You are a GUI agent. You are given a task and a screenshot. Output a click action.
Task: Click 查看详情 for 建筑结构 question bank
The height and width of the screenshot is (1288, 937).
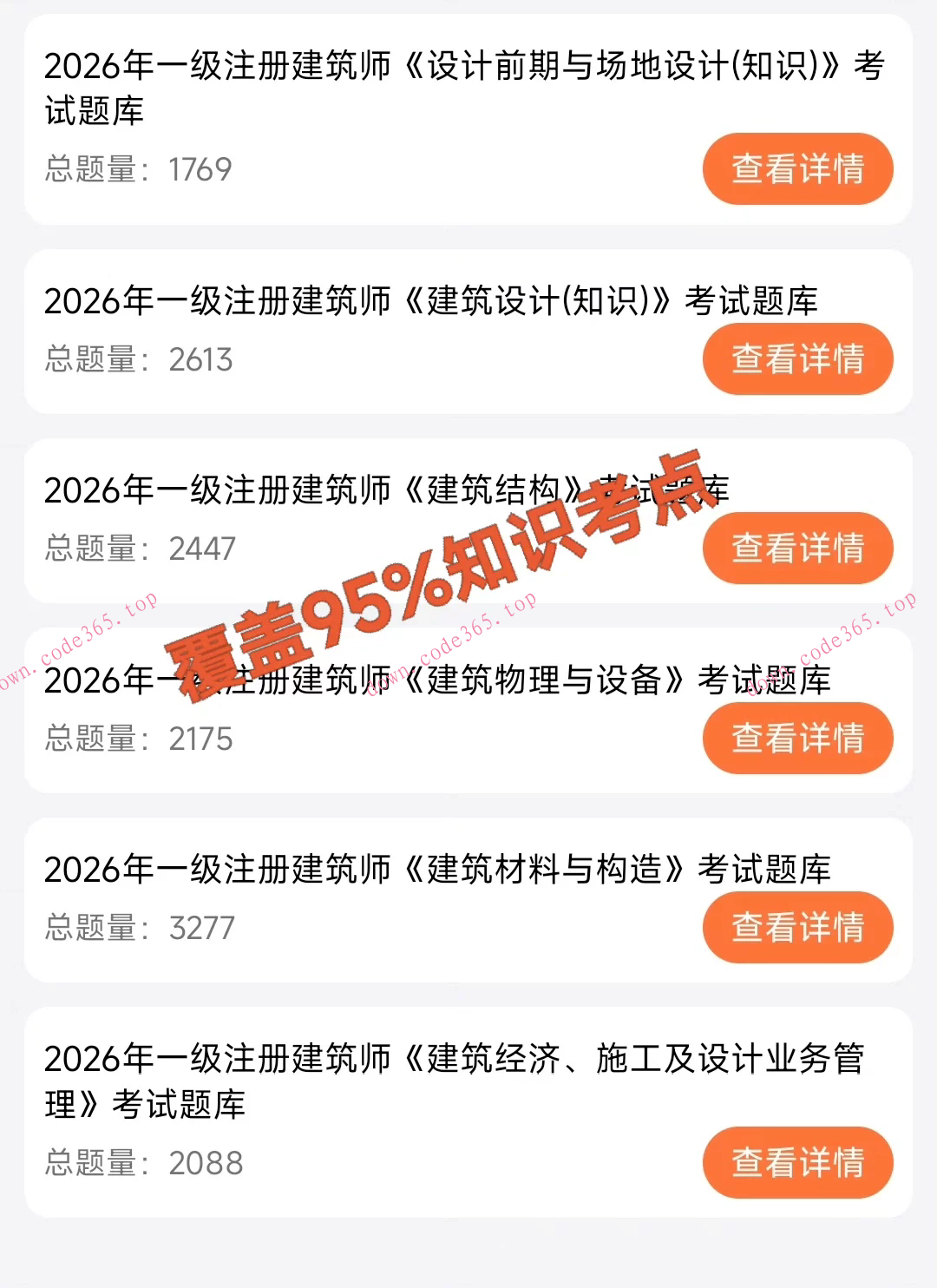tap(797, 547)
